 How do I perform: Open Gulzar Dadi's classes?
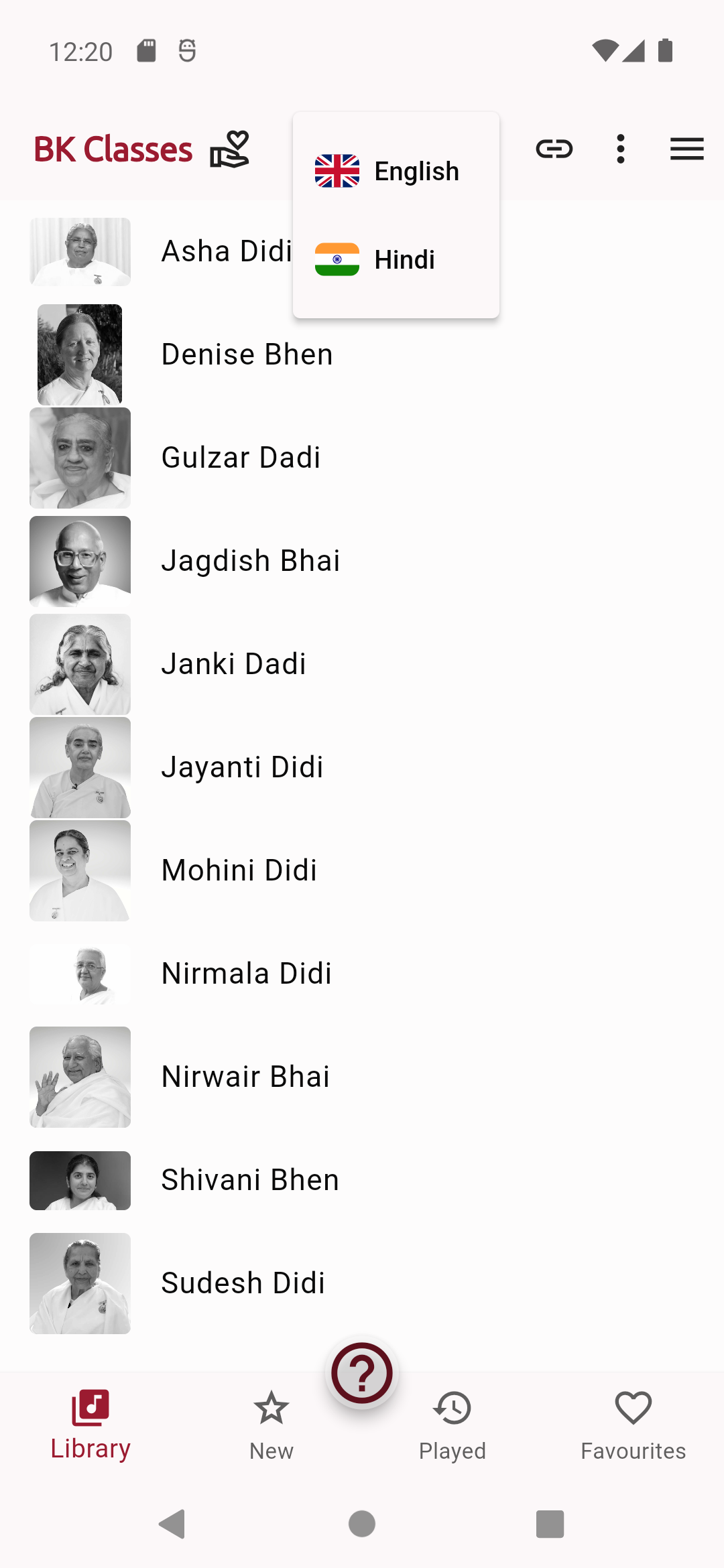coord(241,458)
